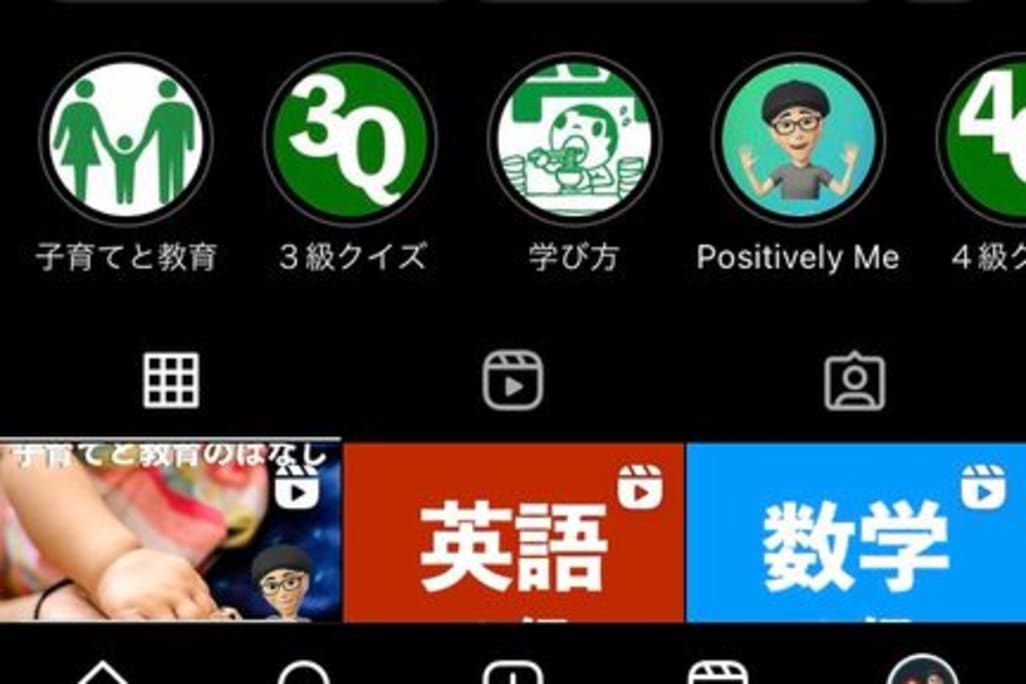Switch to the Reels tab
The image size is (1026, 684).
pyautogui.click(x=512, y=381)
